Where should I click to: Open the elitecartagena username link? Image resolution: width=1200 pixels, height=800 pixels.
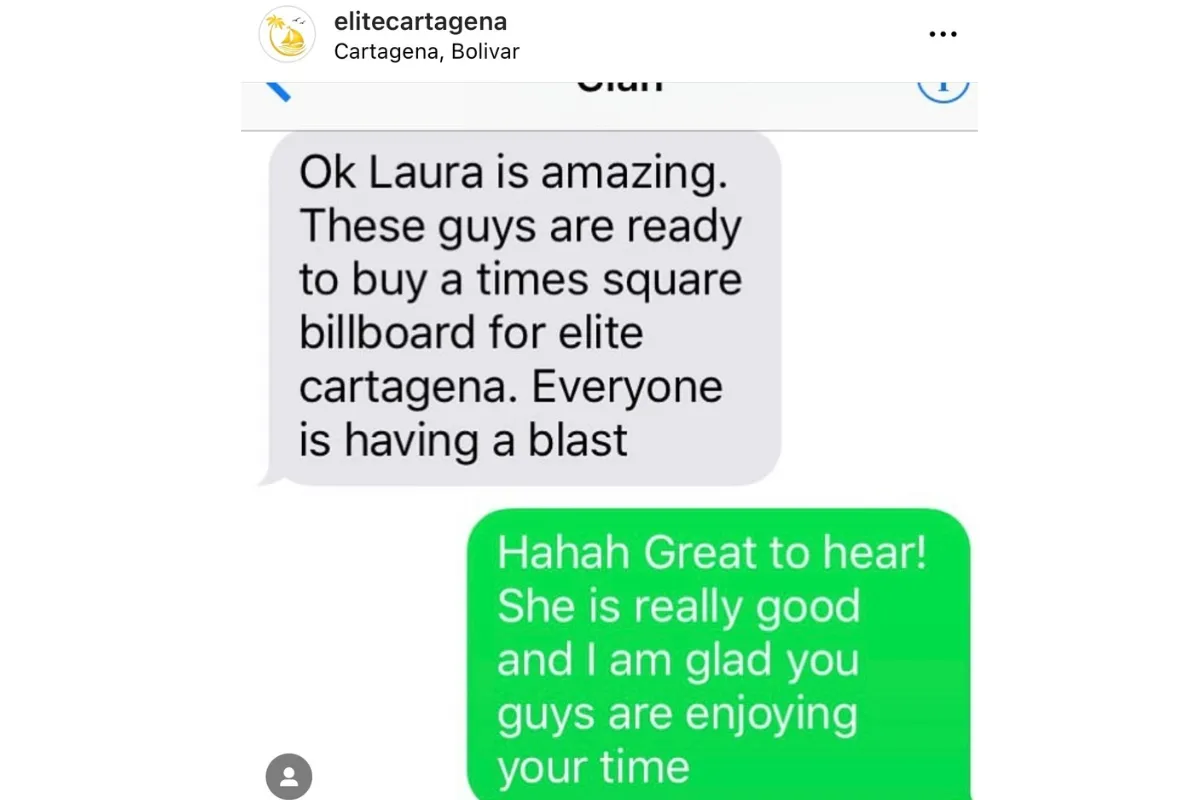(x=420, y=21)
